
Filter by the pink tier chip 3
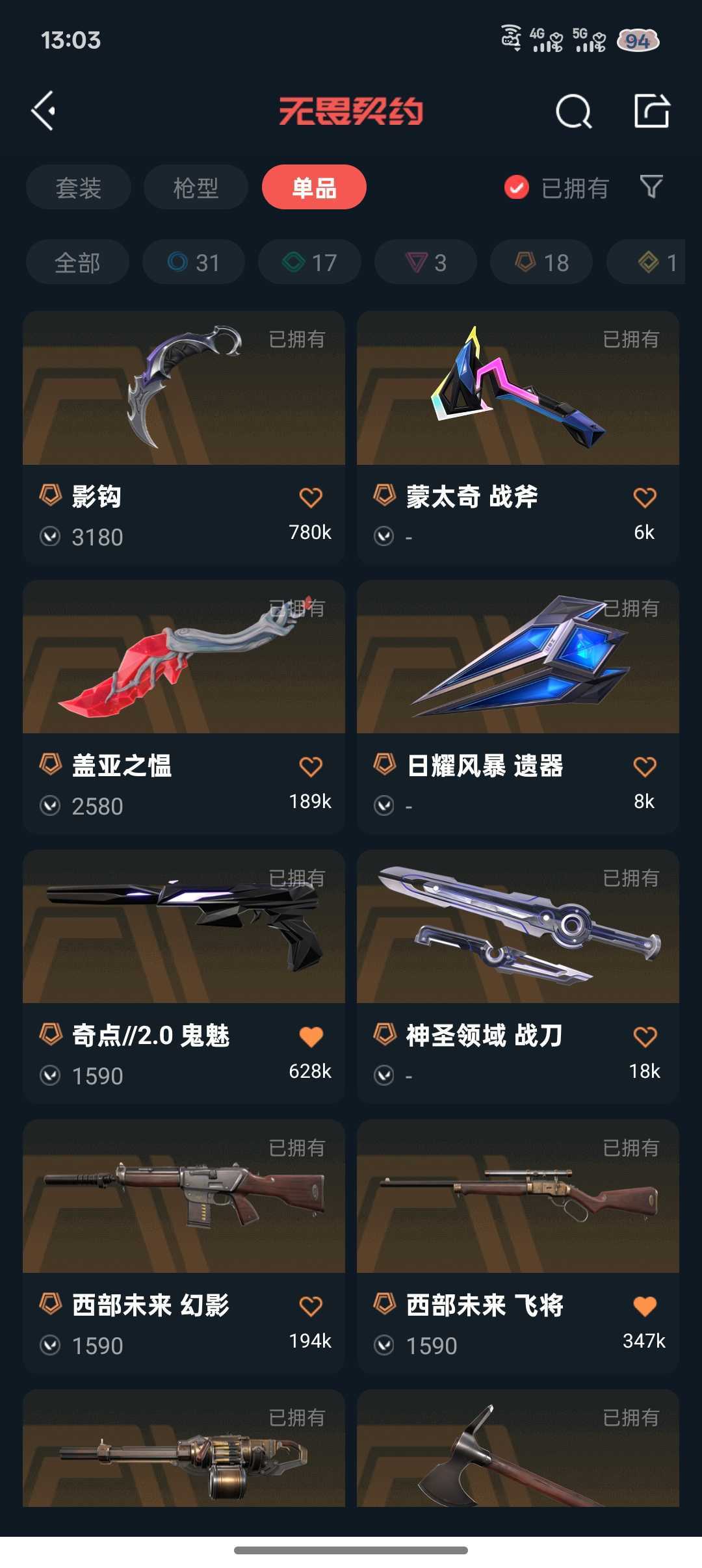point(426,263)
